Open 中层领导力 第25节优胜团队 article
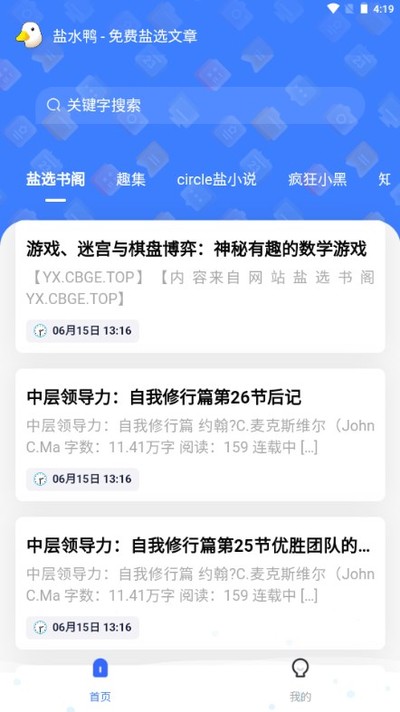The image size is (400, 712). 200,583
